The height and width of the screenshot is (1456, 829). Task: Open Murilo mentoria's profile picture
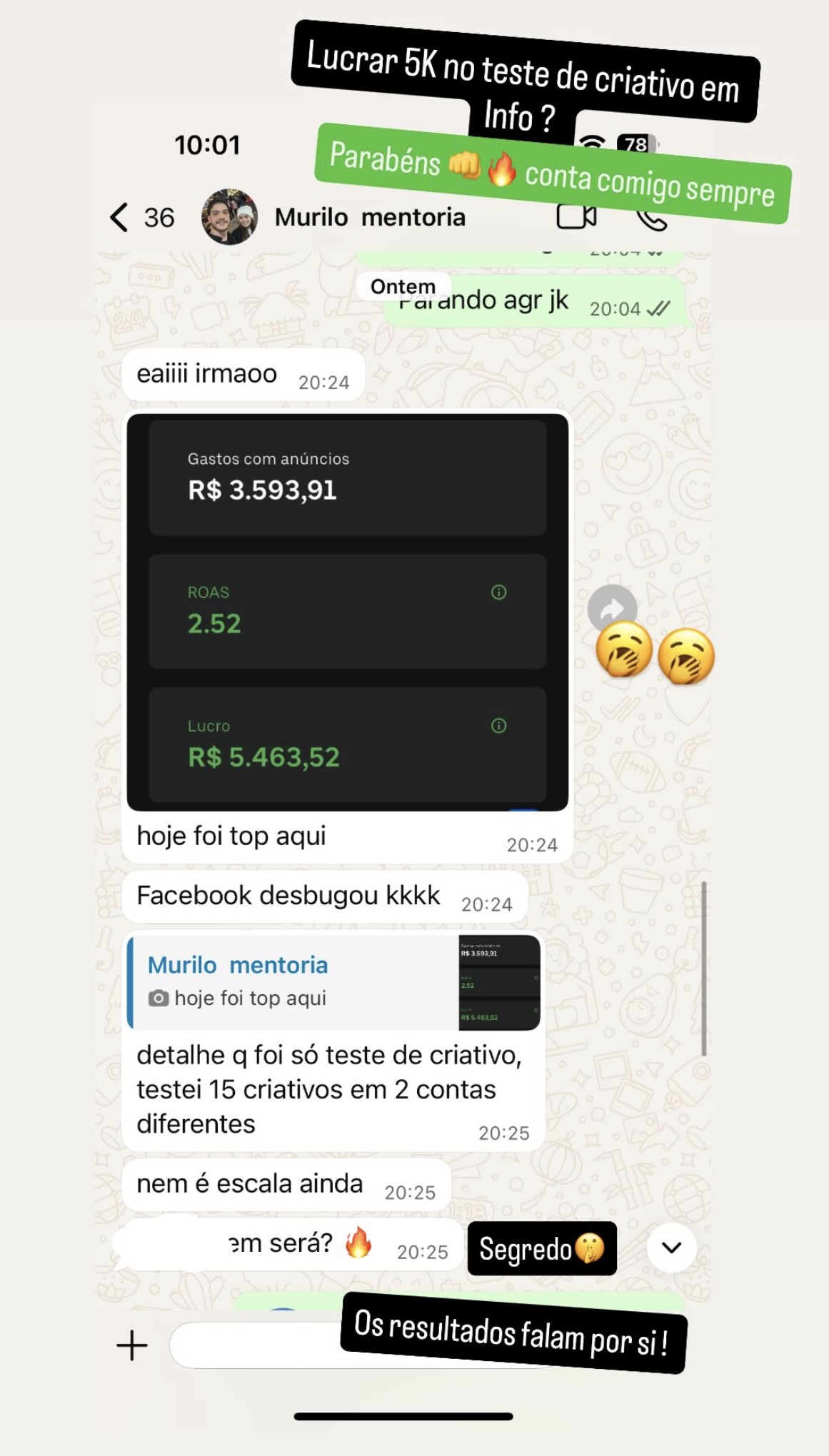click(x=230, y=216)
